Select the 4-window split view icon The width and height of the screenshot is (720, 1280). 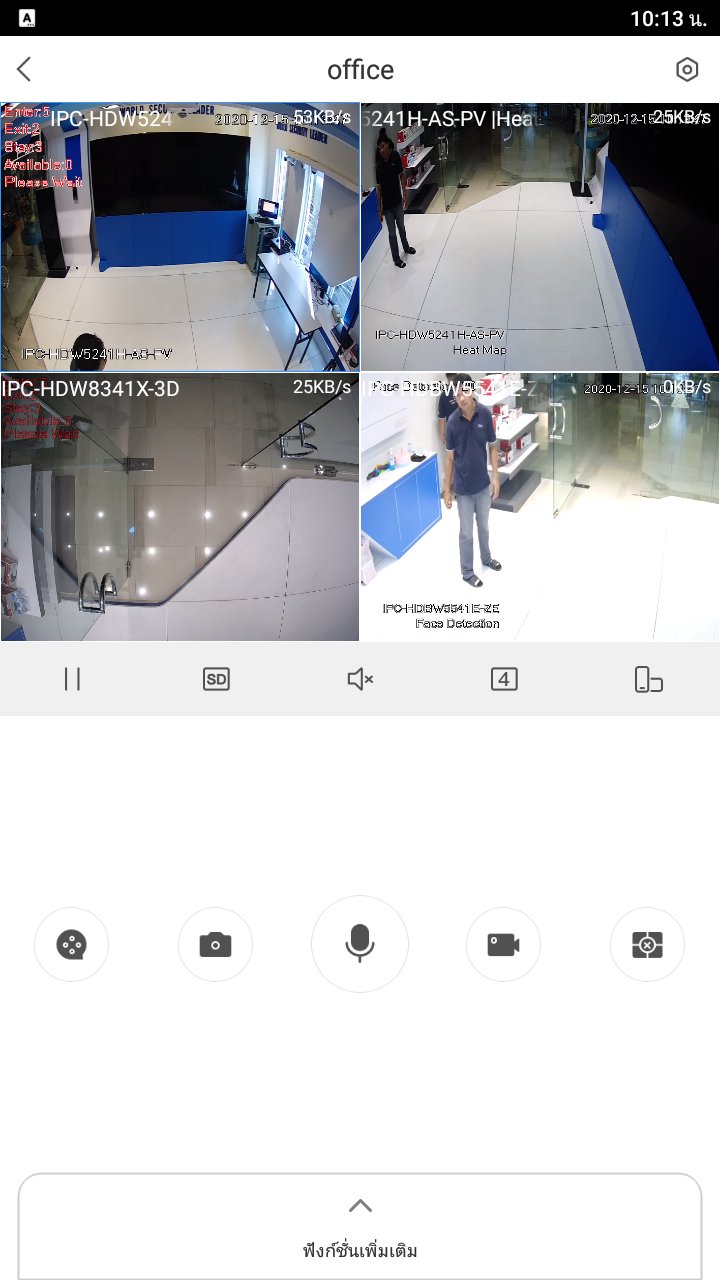pos(504,679)
